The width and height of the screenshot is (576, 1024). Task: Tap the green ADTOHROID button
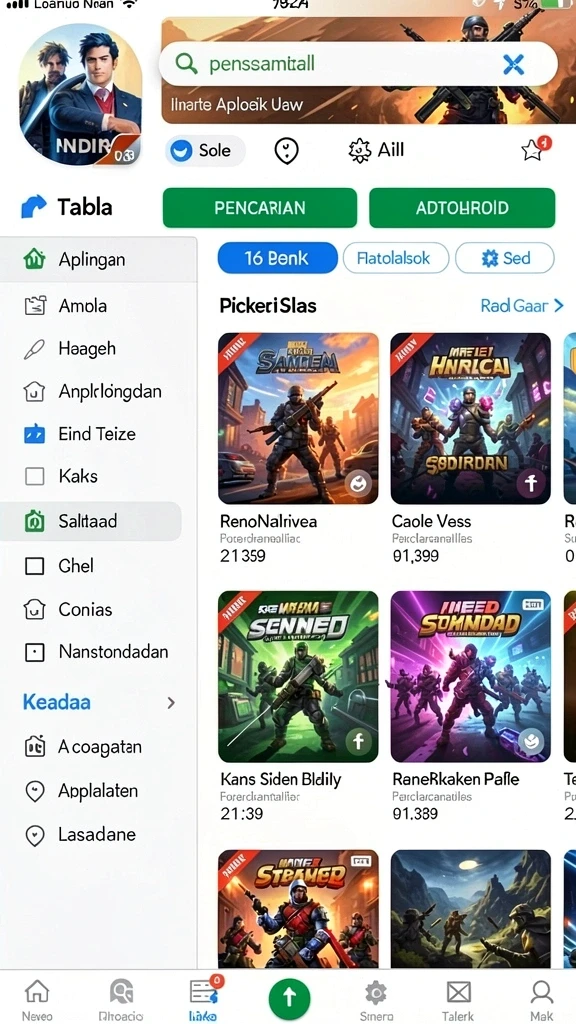tap(462, 208)
